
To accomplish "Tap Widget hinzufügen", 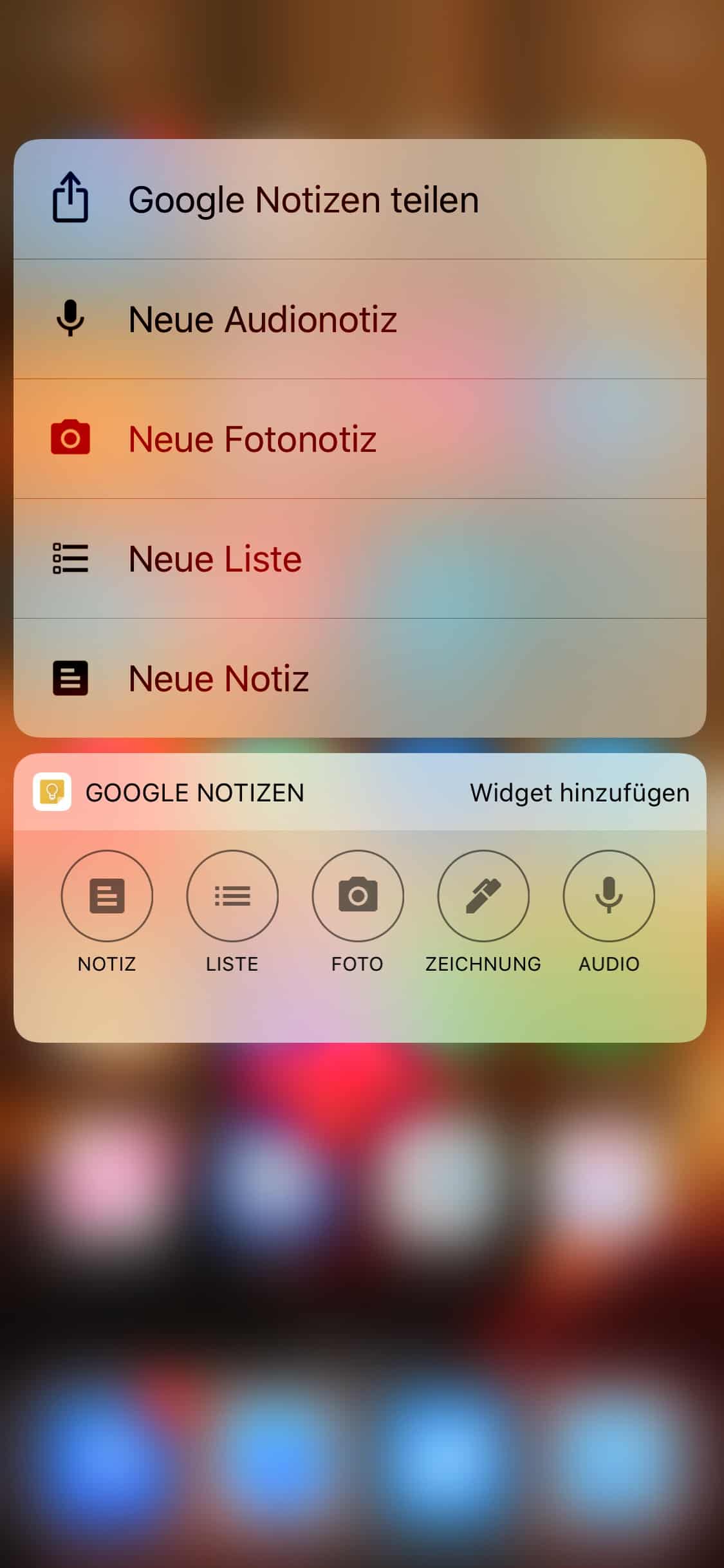I will pyautogui.click(x=579, y=792).
